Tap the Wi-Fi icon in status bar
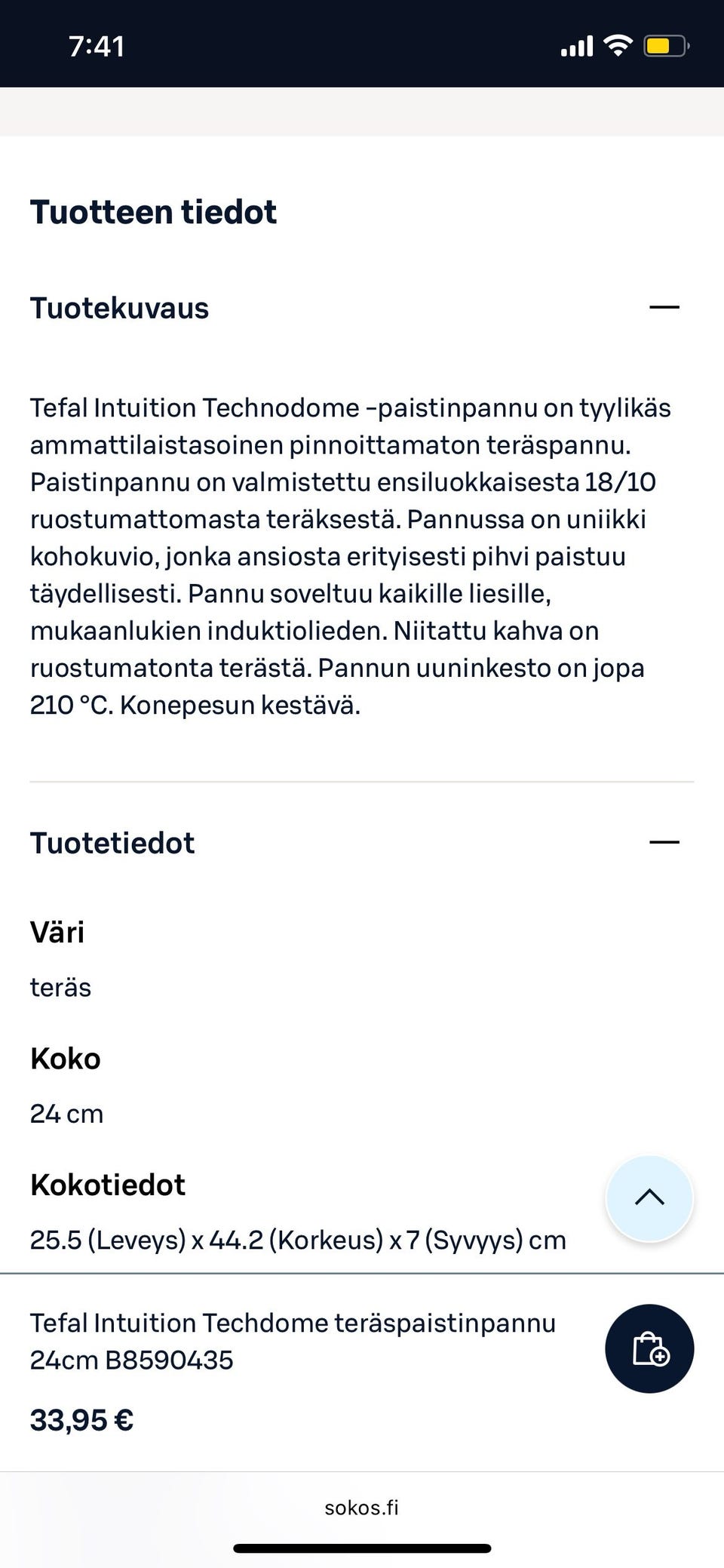Image resolution: width=724 pixels, height=1568 pixels. pyautogui.click(x=618, y=45)
